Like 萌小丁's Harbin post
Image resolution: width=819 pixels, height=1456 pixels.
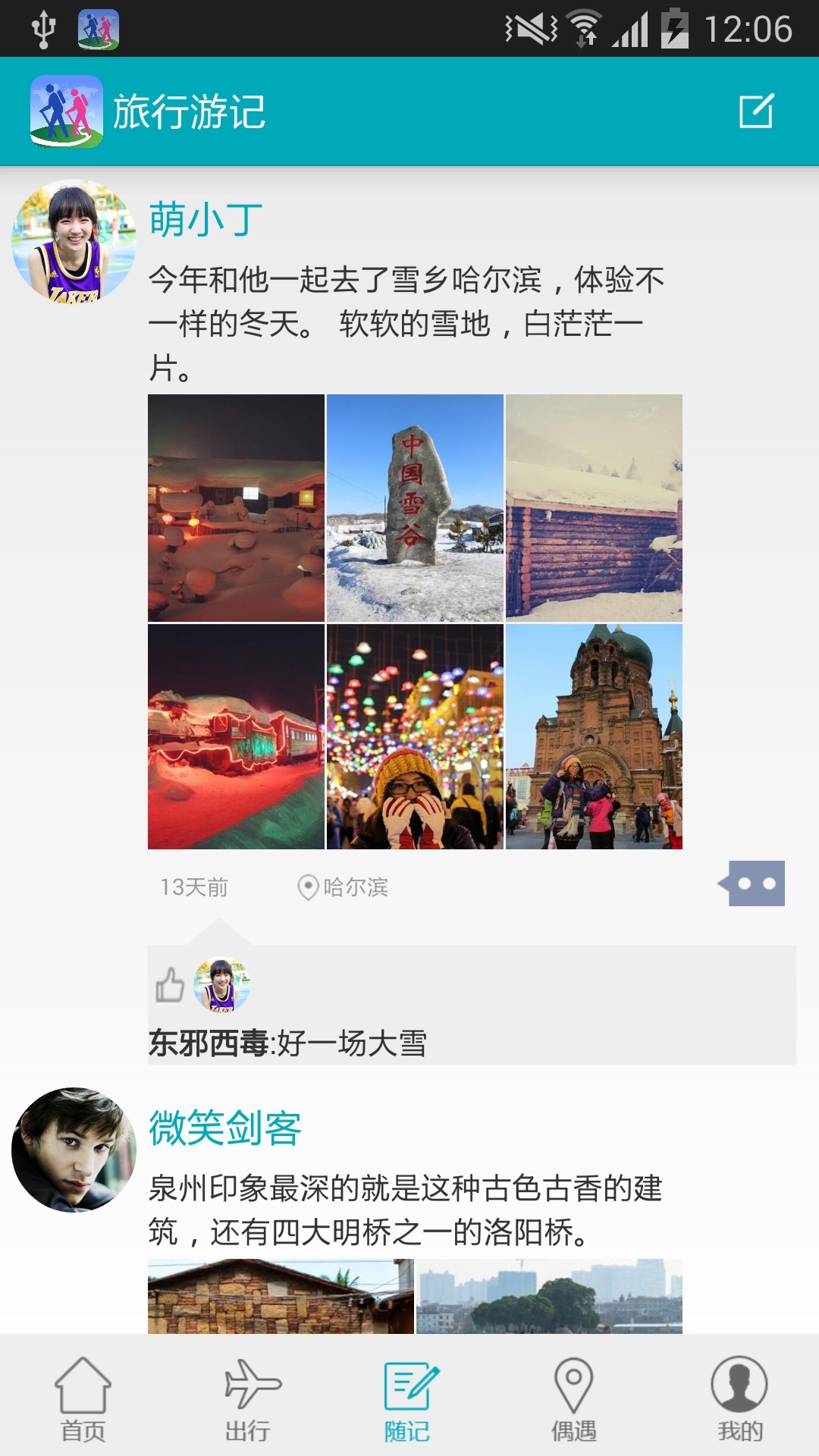[x=170, y=985]
